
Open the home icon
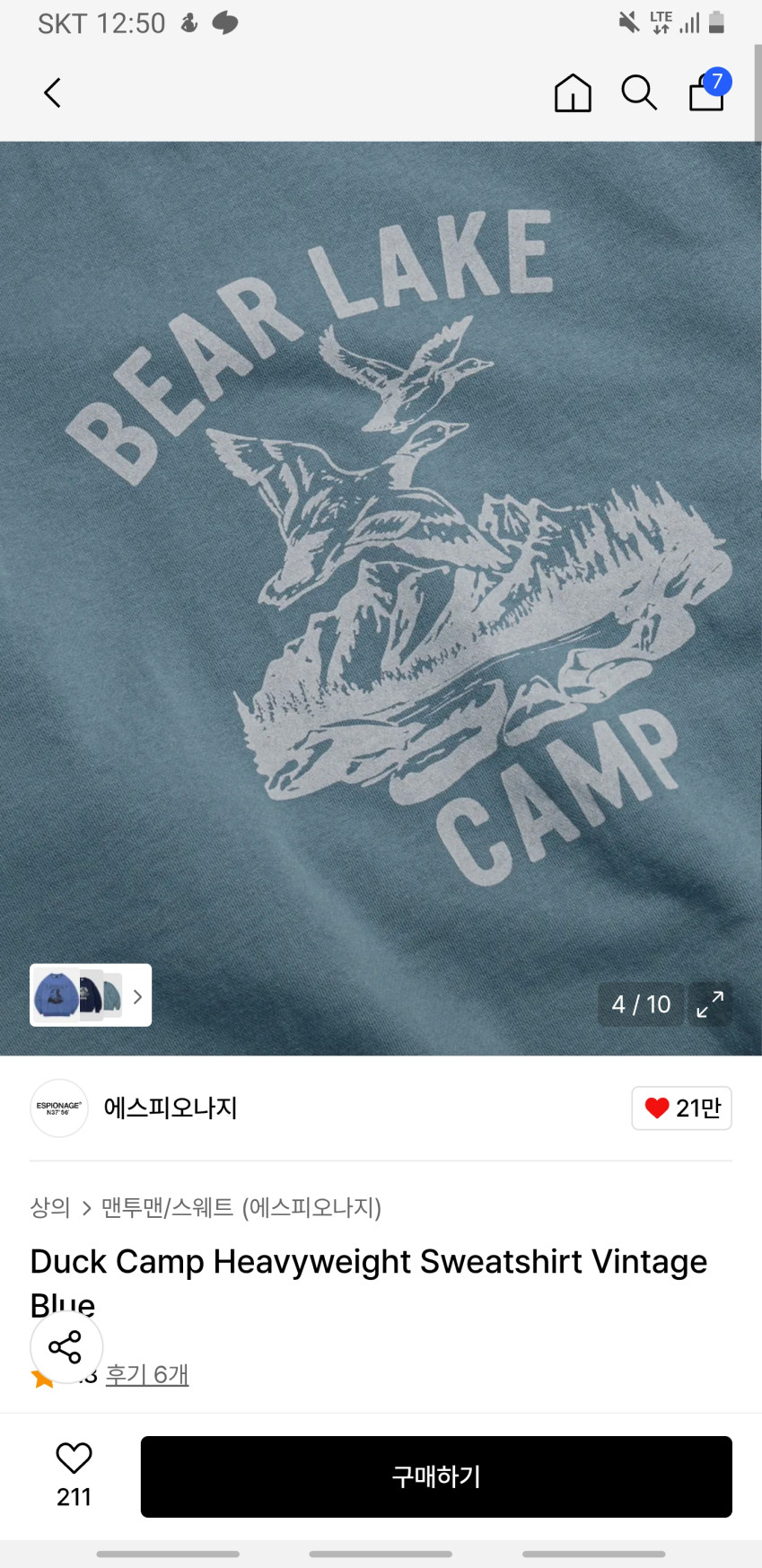[573, 92]
